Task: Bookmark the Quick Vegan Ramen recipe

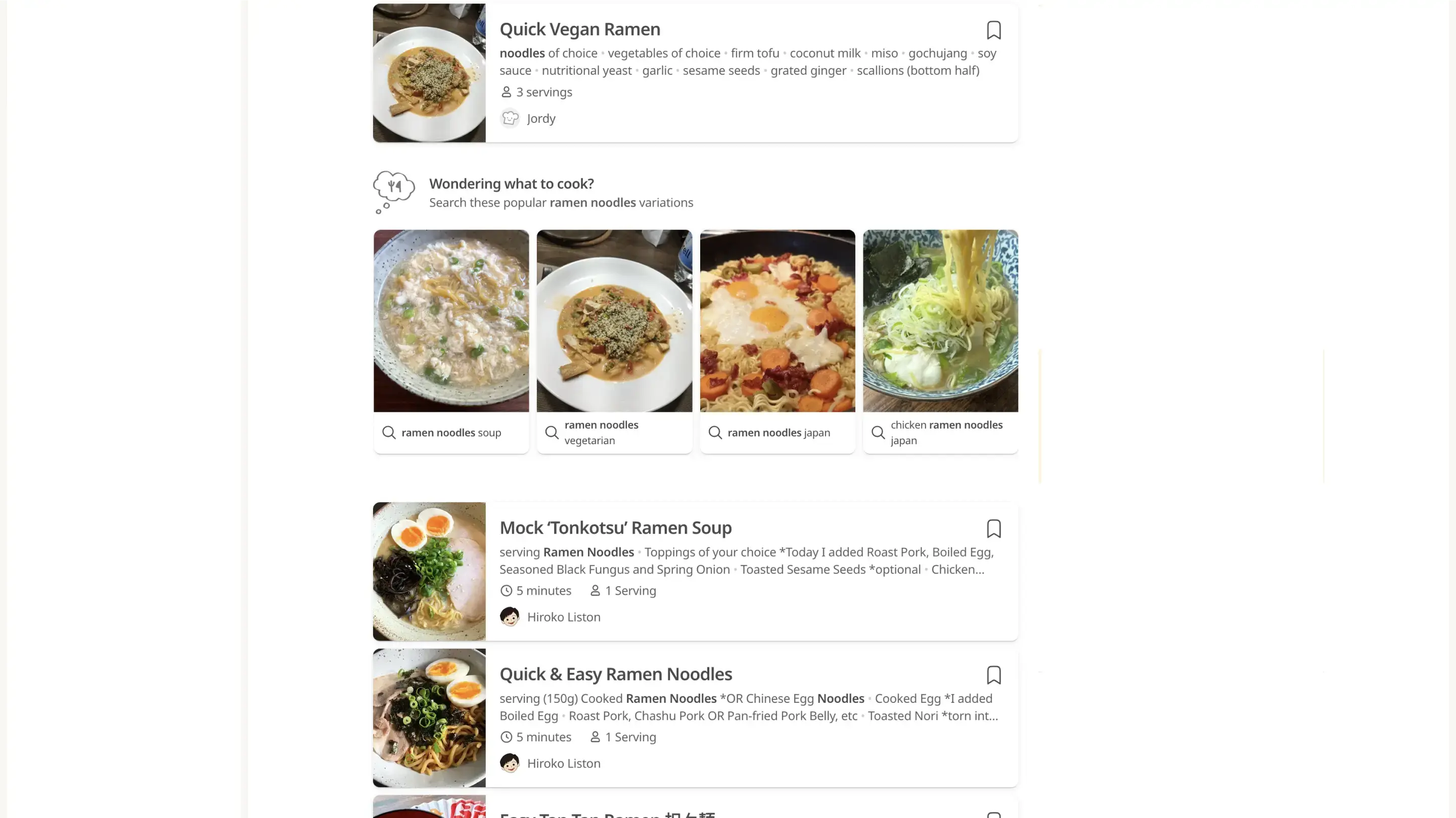Action: pyautogui.click(x=993, y=30)
